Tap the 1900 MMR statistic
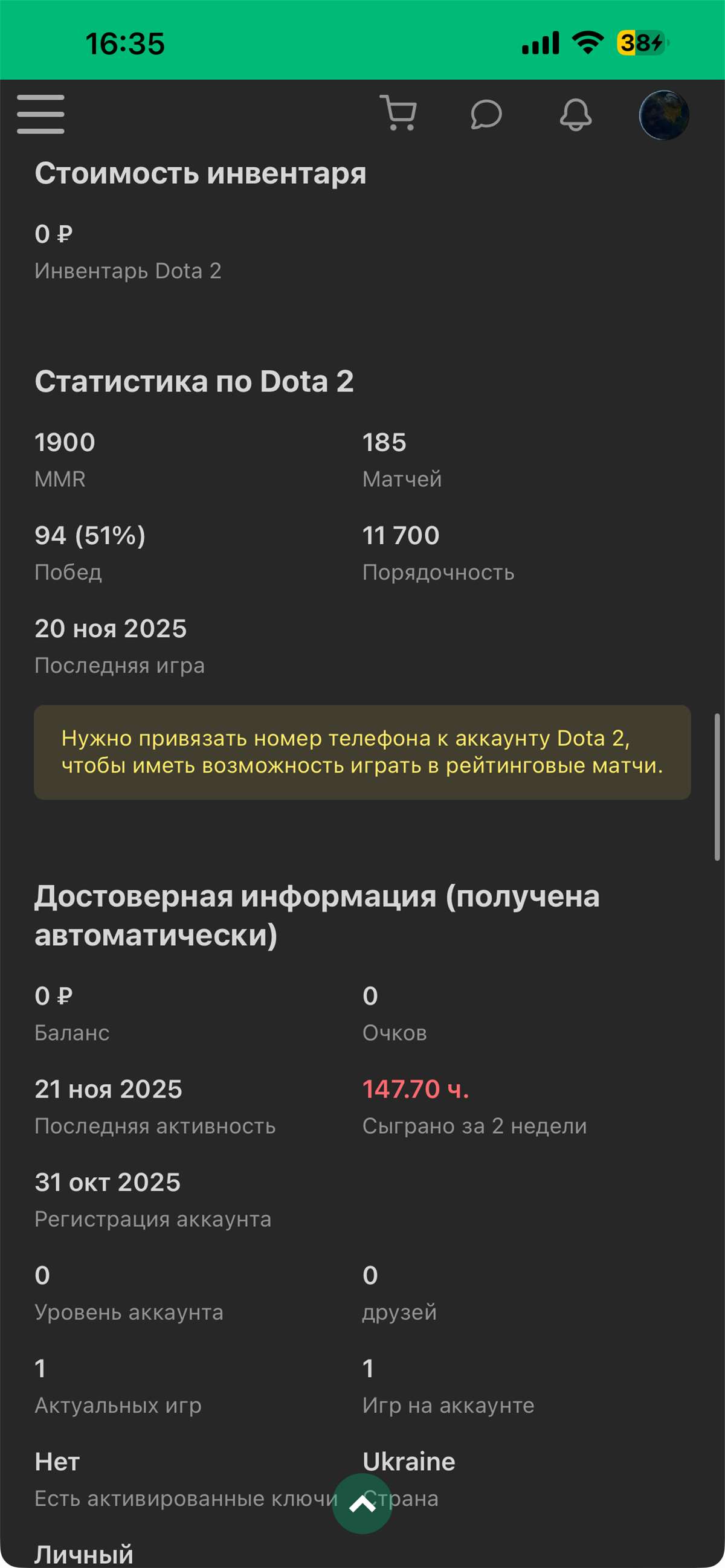Image resolution: width=725 pixels, height=1568 pixels. [64, 443]
